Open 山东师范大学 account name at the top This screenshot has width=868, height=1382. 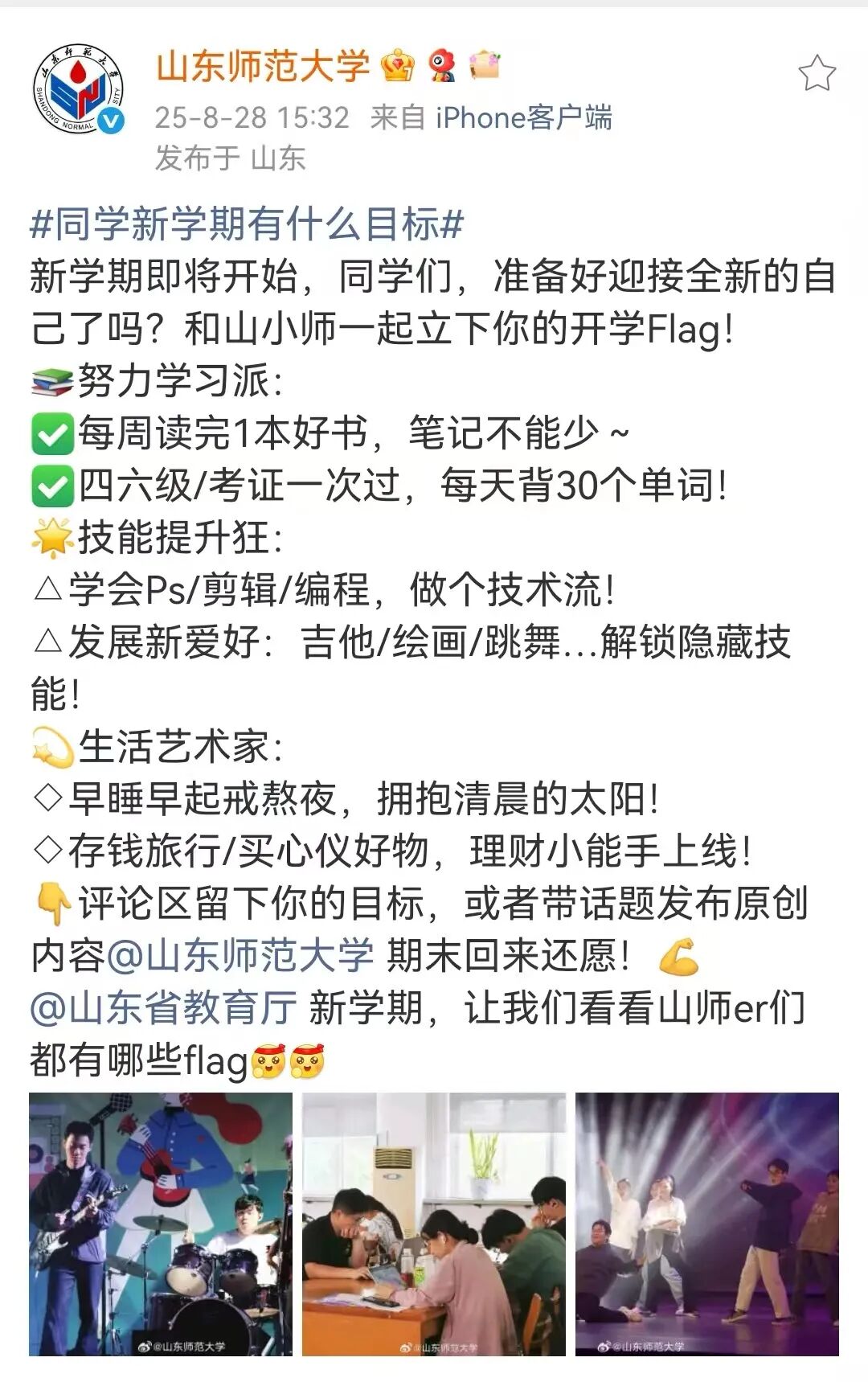pyautogui.click(x=262, y=66)
